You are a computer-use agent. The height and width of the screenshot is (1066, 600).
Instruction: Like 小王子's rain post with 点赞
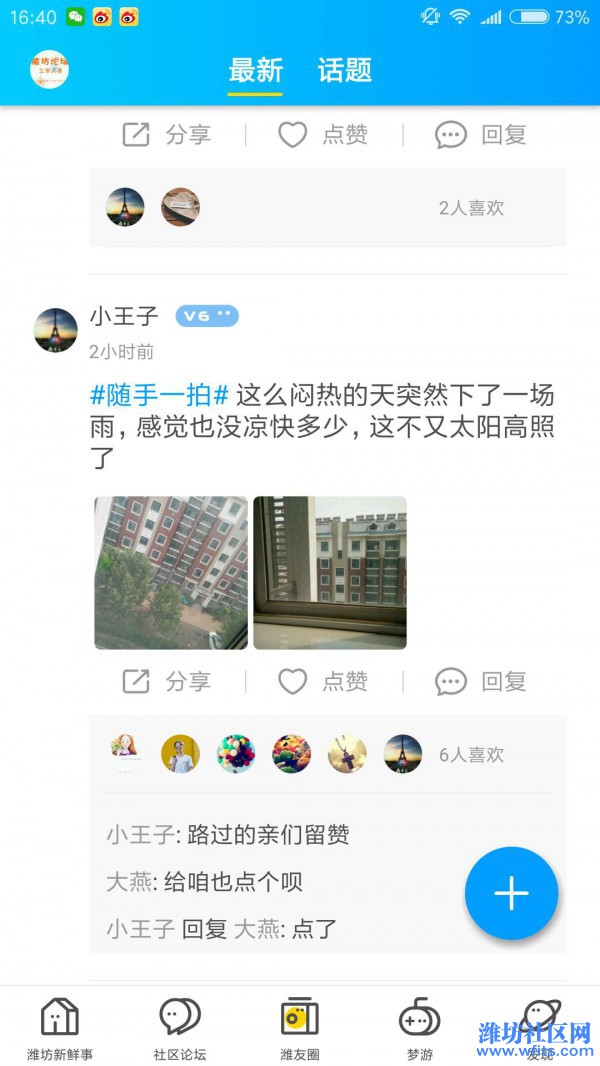[x=322, y=682]
